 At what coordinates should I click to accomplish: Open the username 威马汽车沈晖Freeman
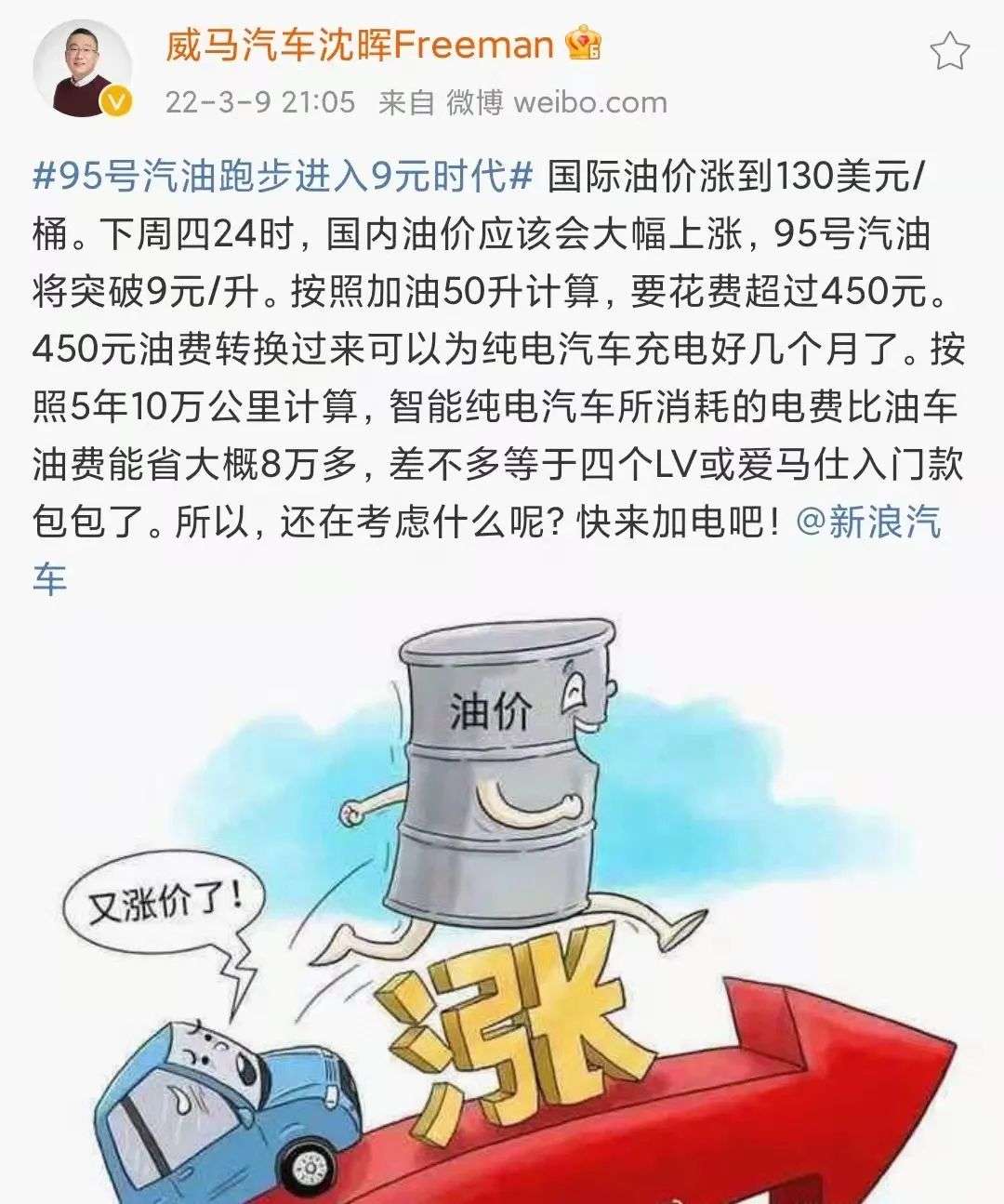click(359, 44)
